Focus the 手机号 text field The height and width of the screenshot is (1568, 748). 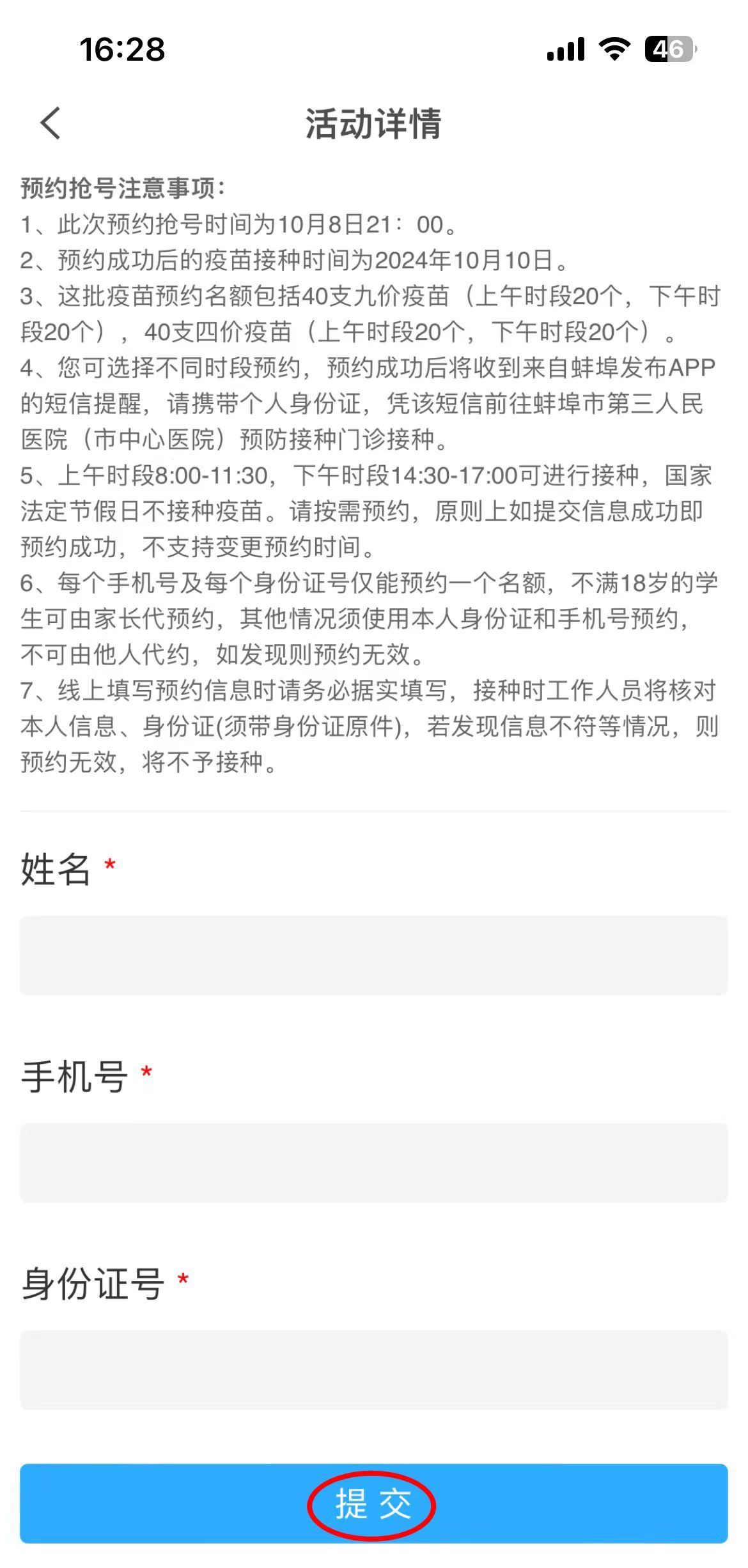[374, 1163]
